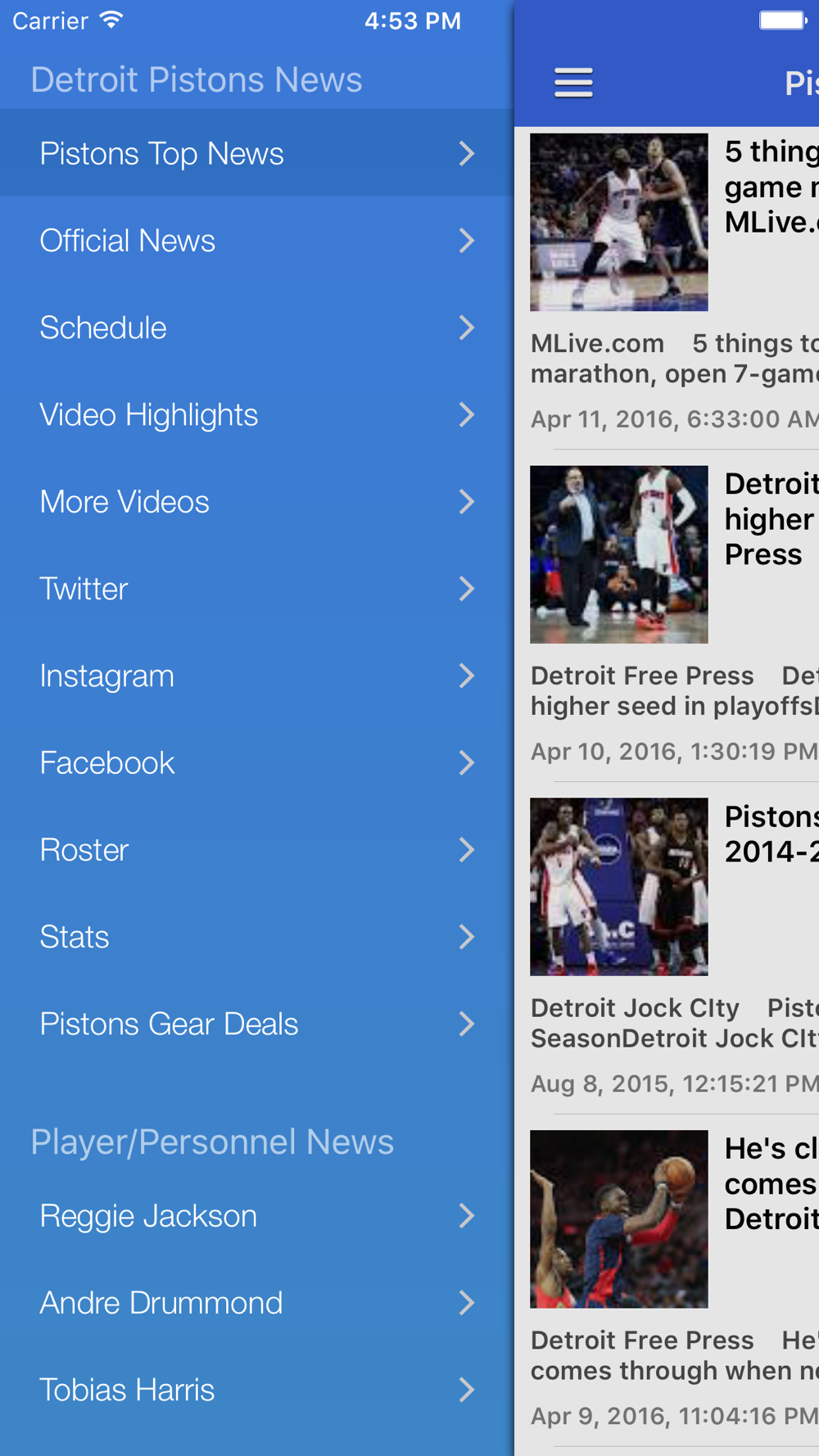
Task: View the team Roster
Action: point(257,850)
